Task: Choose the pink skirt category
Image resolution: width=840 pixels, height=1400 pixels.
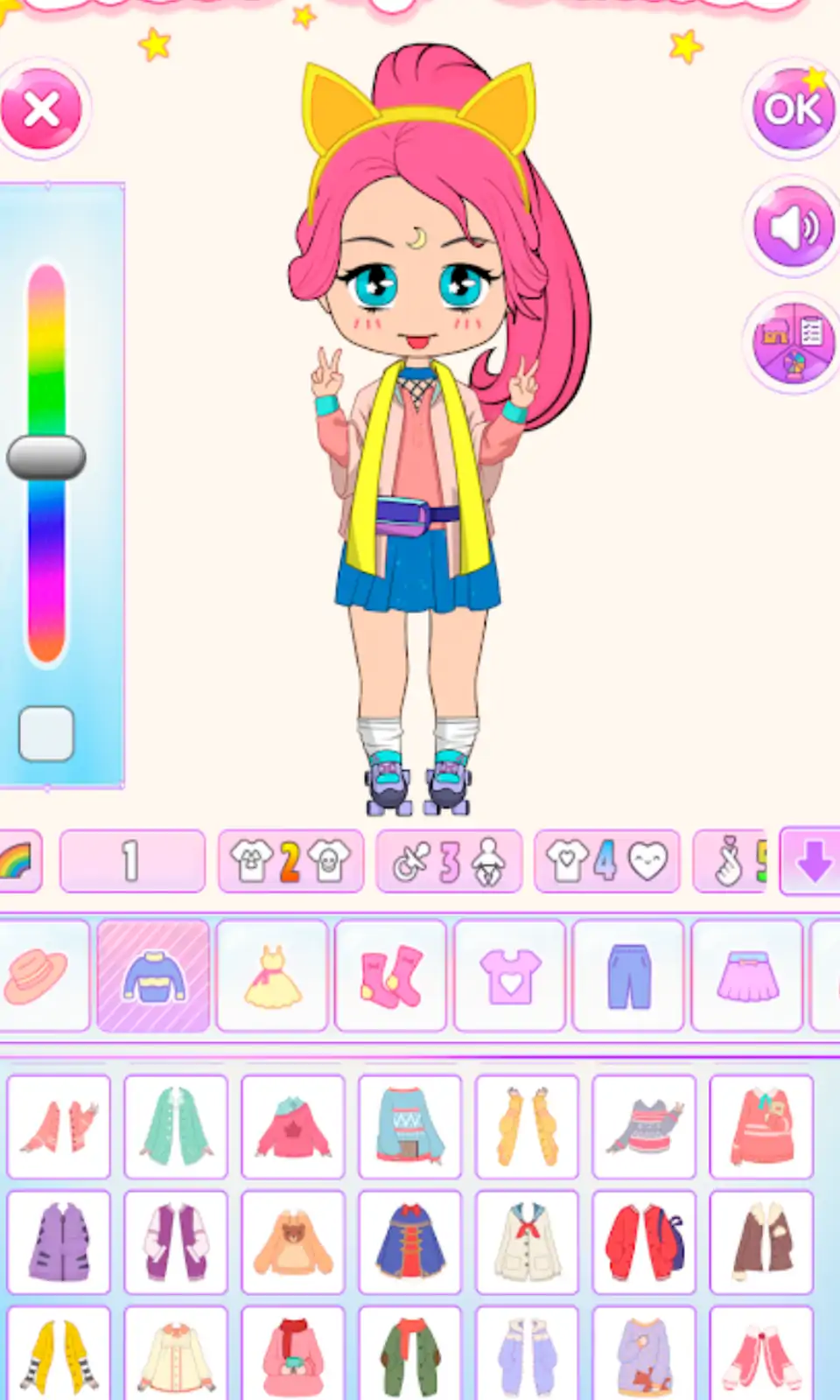Action: tap(747, 976)
